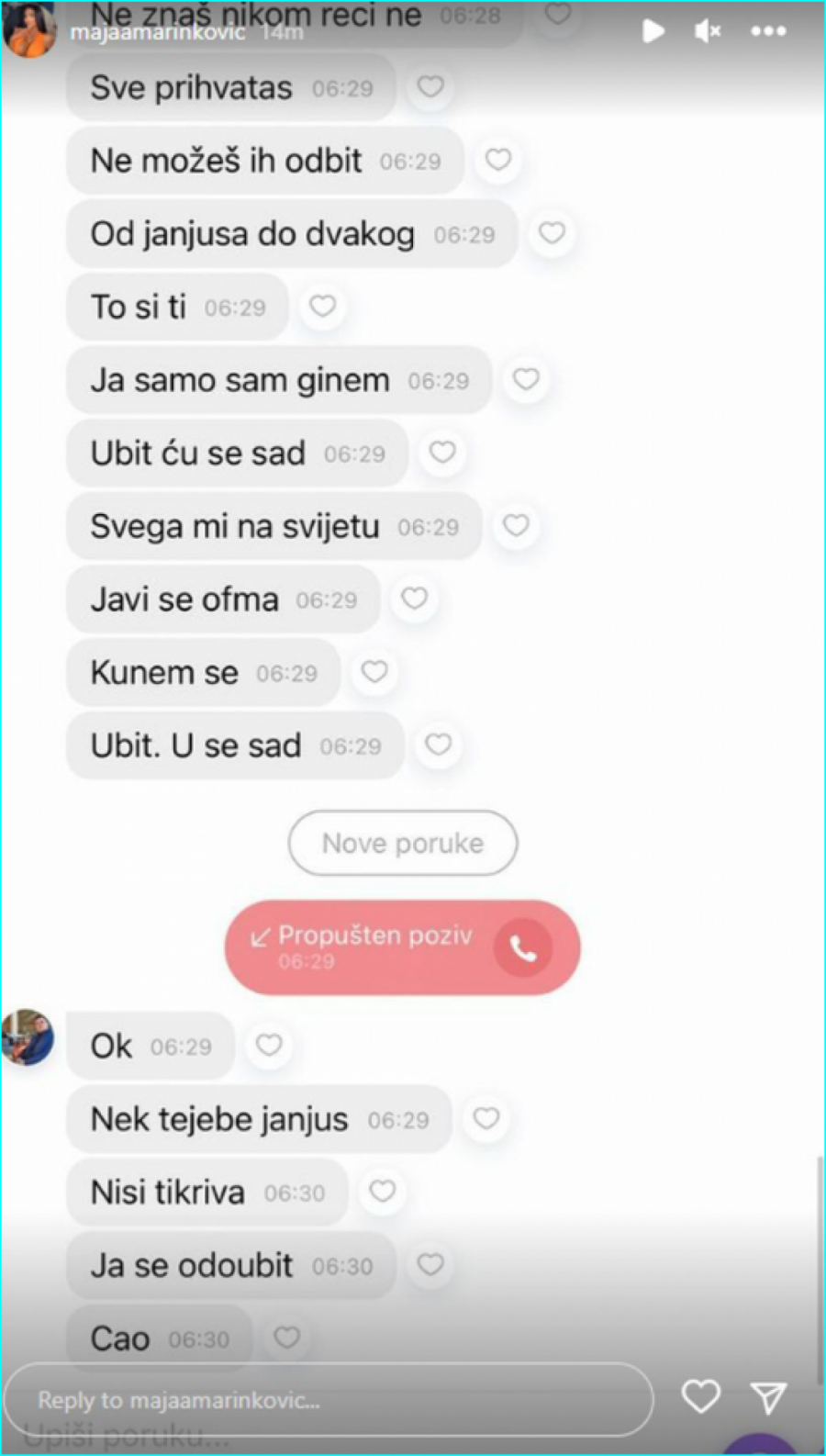Open majaamarinkovic's profile from the story header
This screenshot has width=826, height=1456.
coord(157,33)
